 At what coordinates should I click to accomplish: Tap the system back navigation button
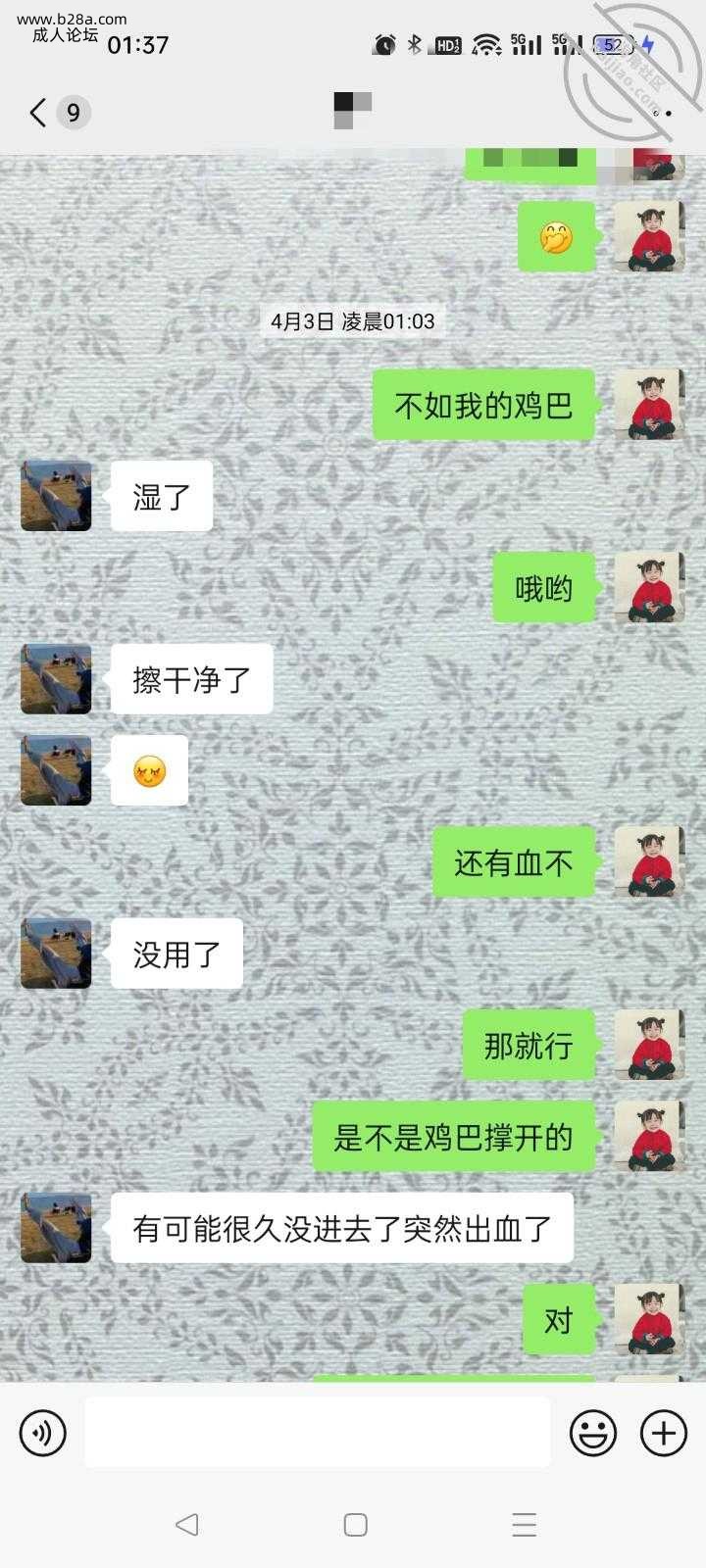coord(186,1524)
